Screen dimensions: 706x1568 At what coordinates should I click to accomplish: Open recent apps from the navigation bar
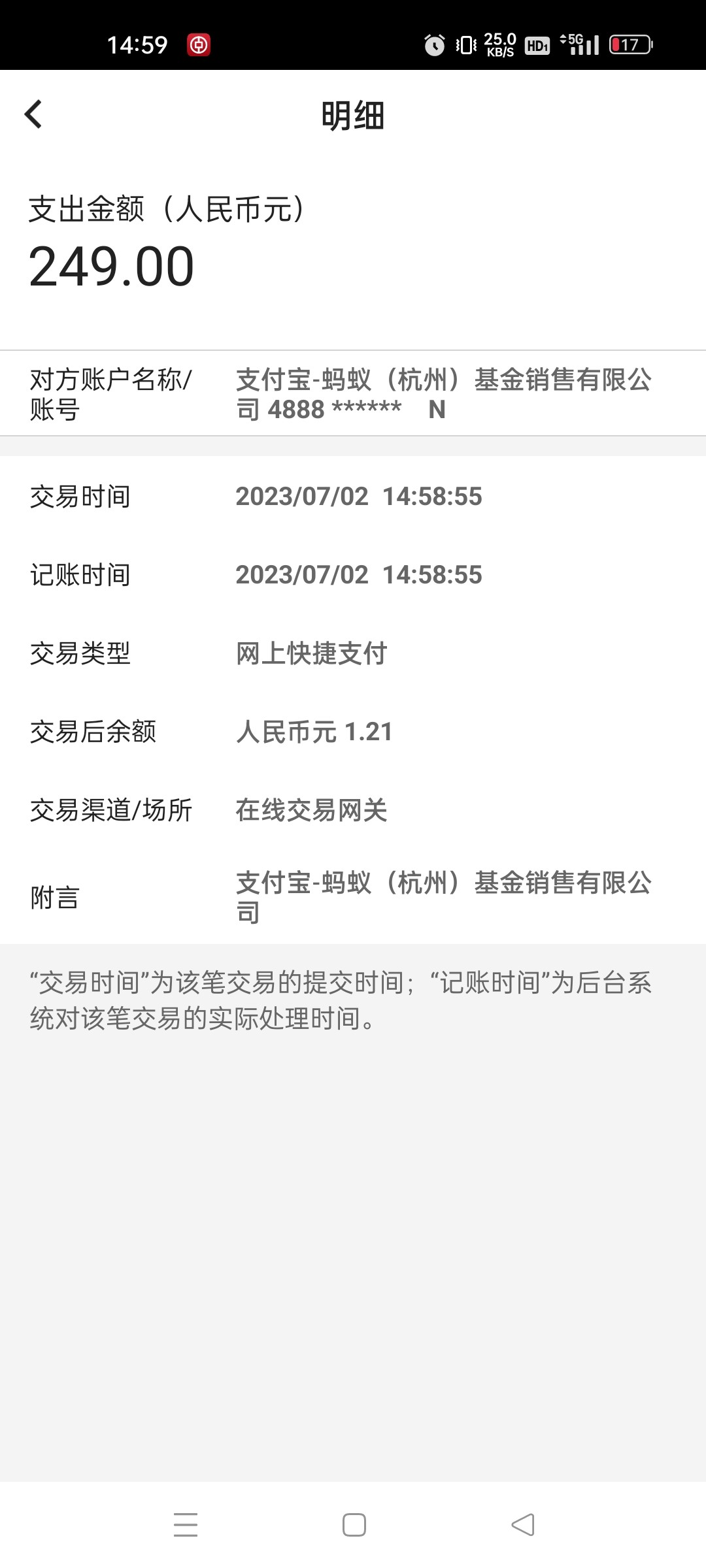(186, 1524)
